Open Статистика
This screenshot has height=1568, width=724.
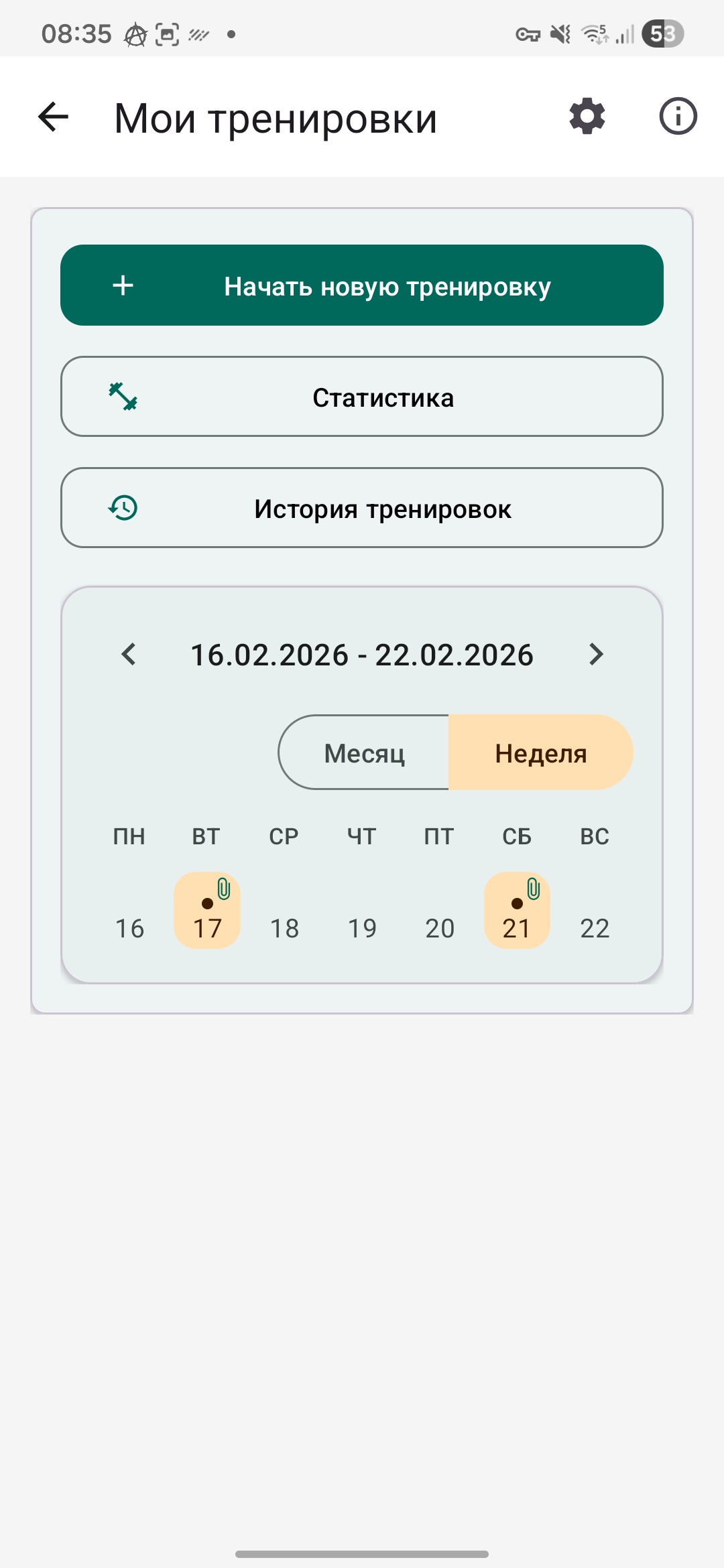coord(362,397)
